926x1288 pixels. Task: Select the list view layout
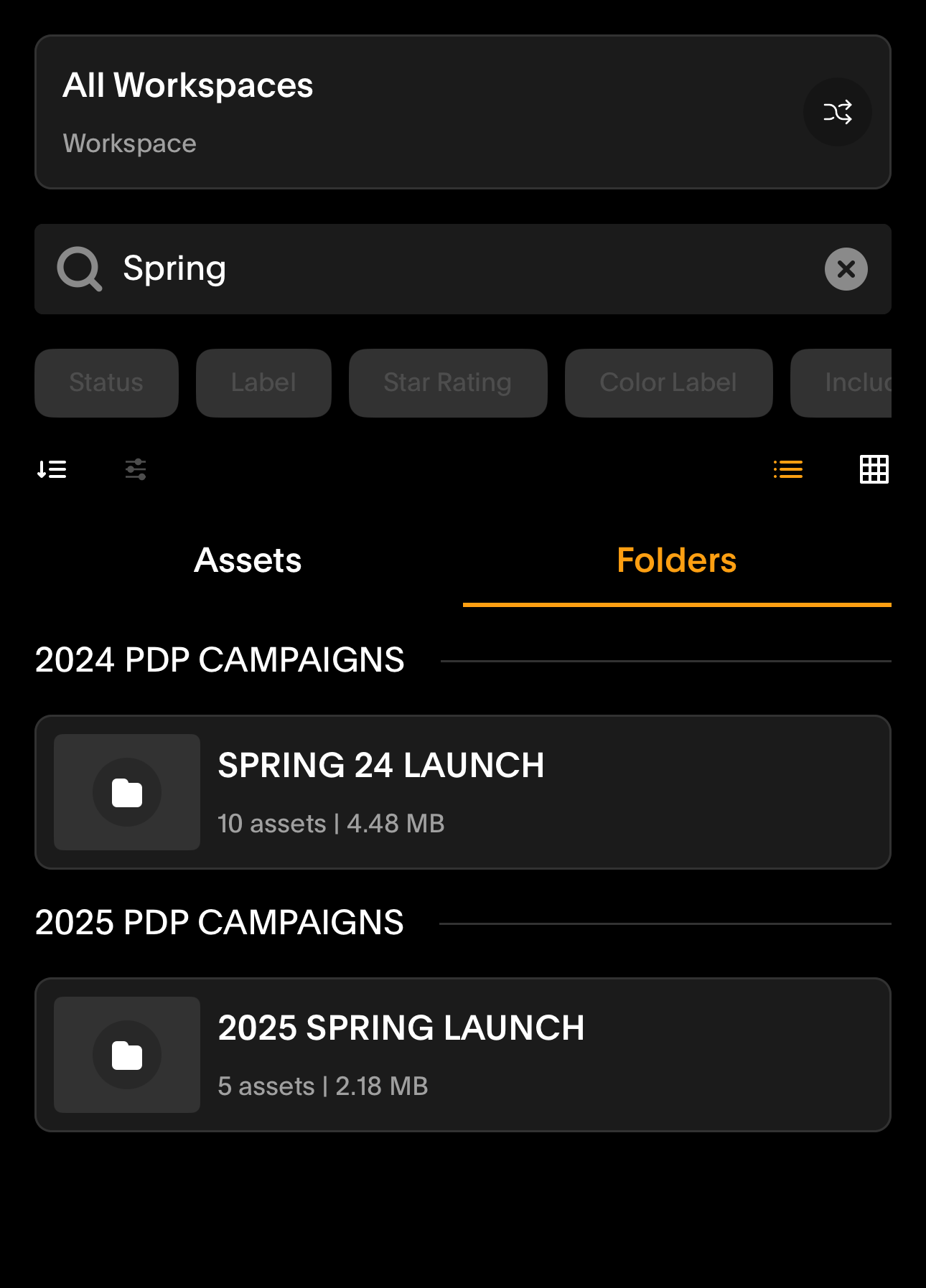pyautogui.click(x=787, y=469)
